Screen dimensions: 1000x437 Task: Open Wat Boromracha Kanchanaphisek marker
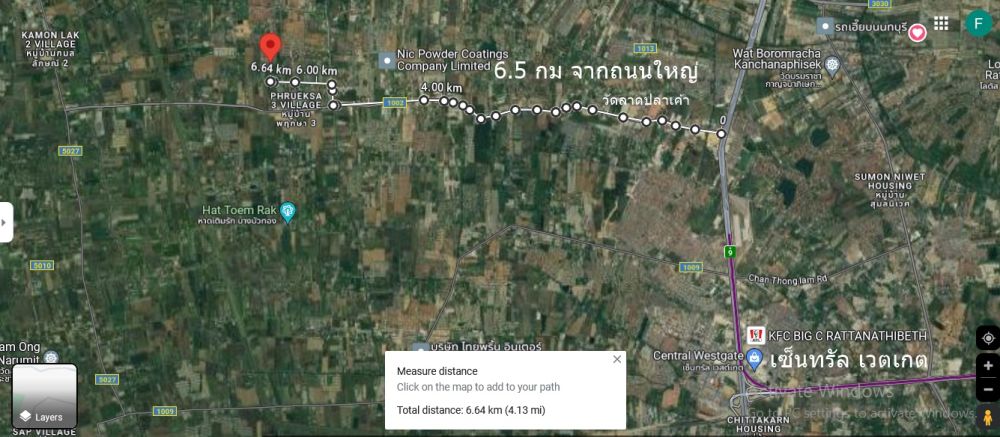coord(834,67)
